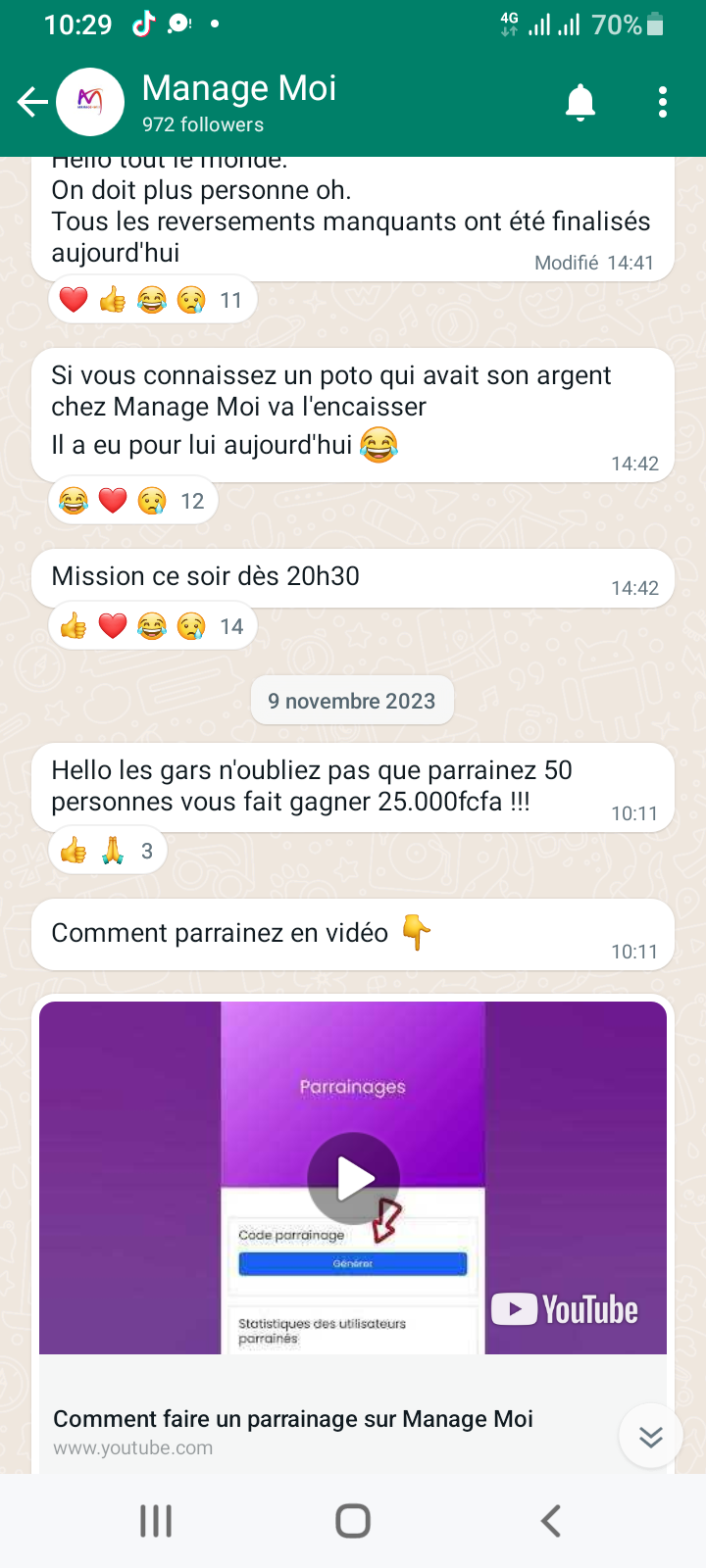Play the YouTube parrainage video
The image size is (706, 1568).
click(x=353, y=1178)
